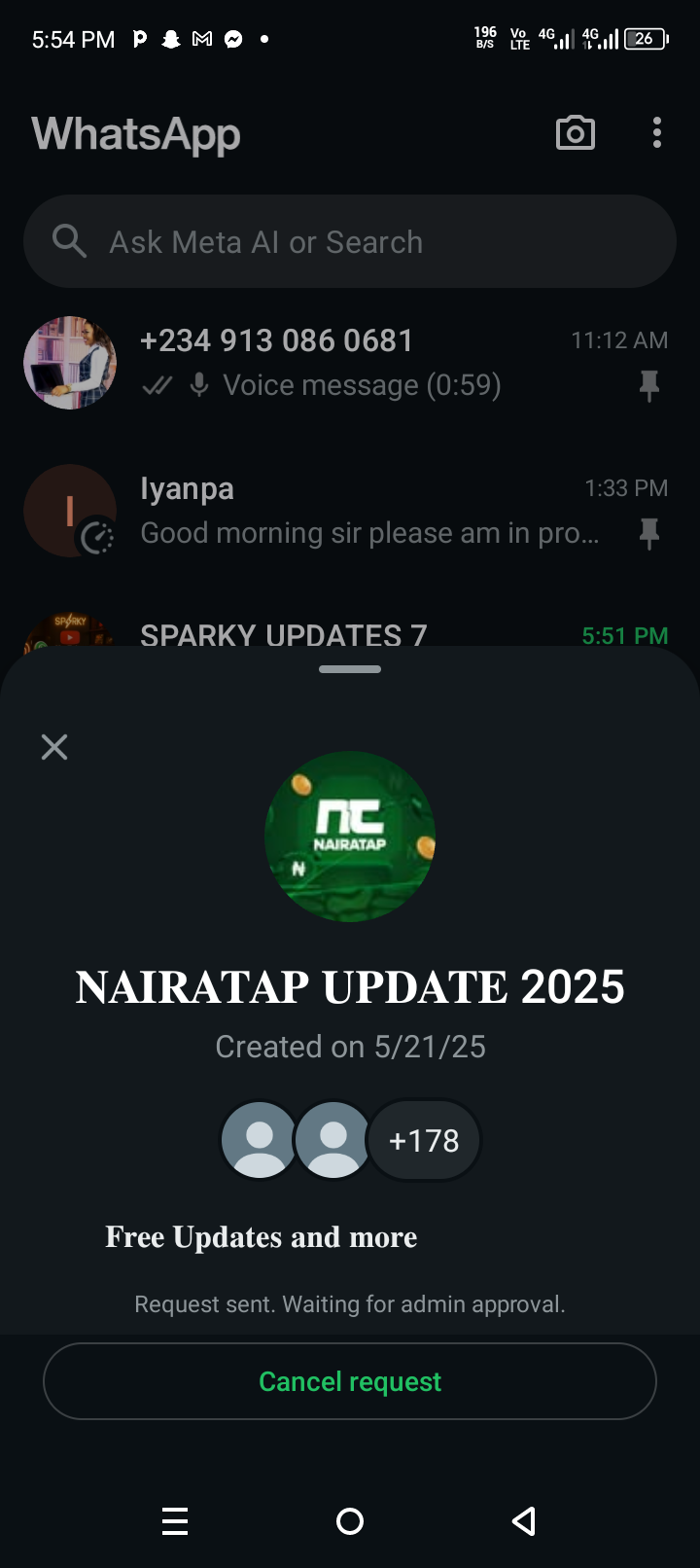This screenshot has width=700, height=1568.
Task: Open the overflow menu
Action: click(x=657, y=133)
